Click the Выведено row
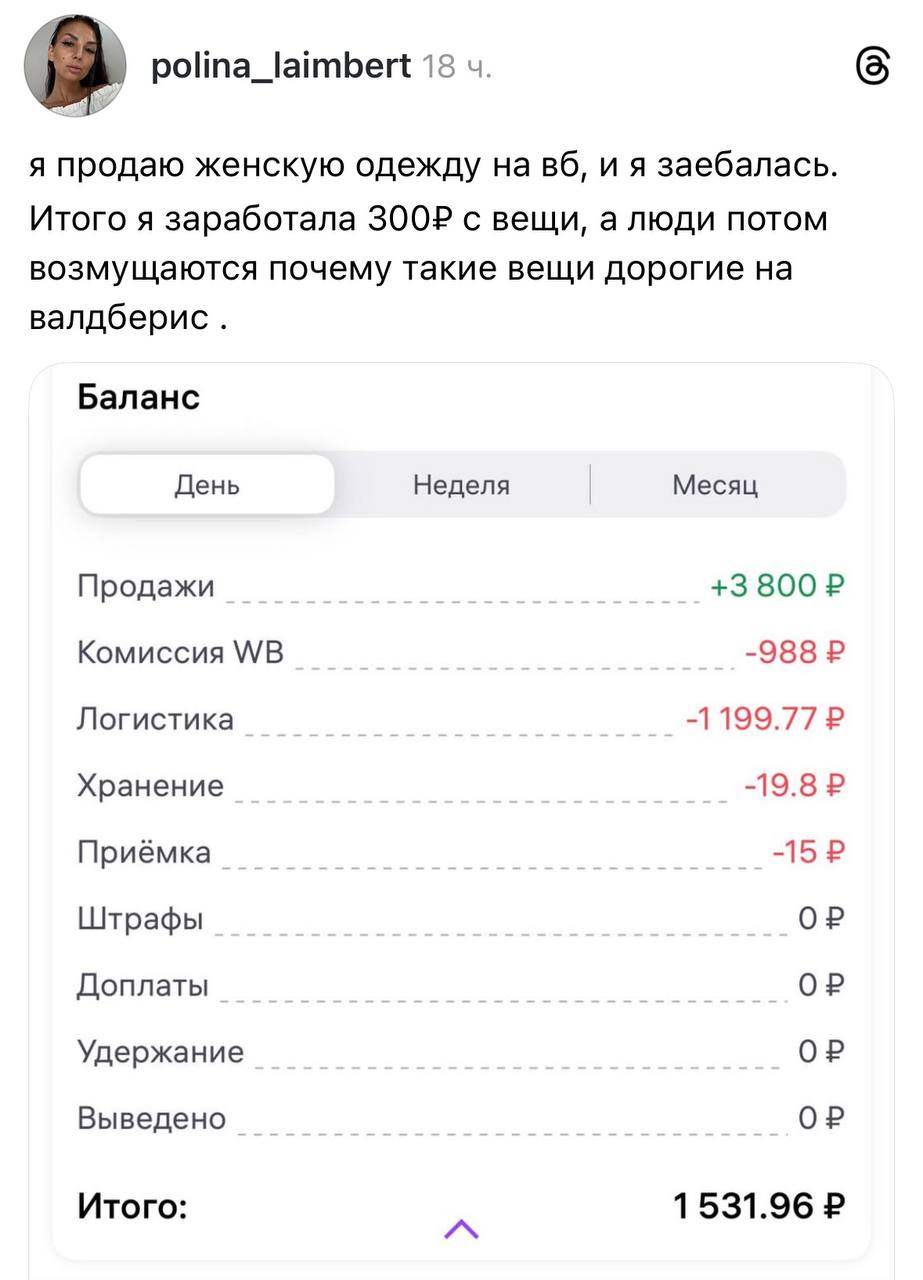This screenshot has width=923, height=1280. tap(152, 1118)
